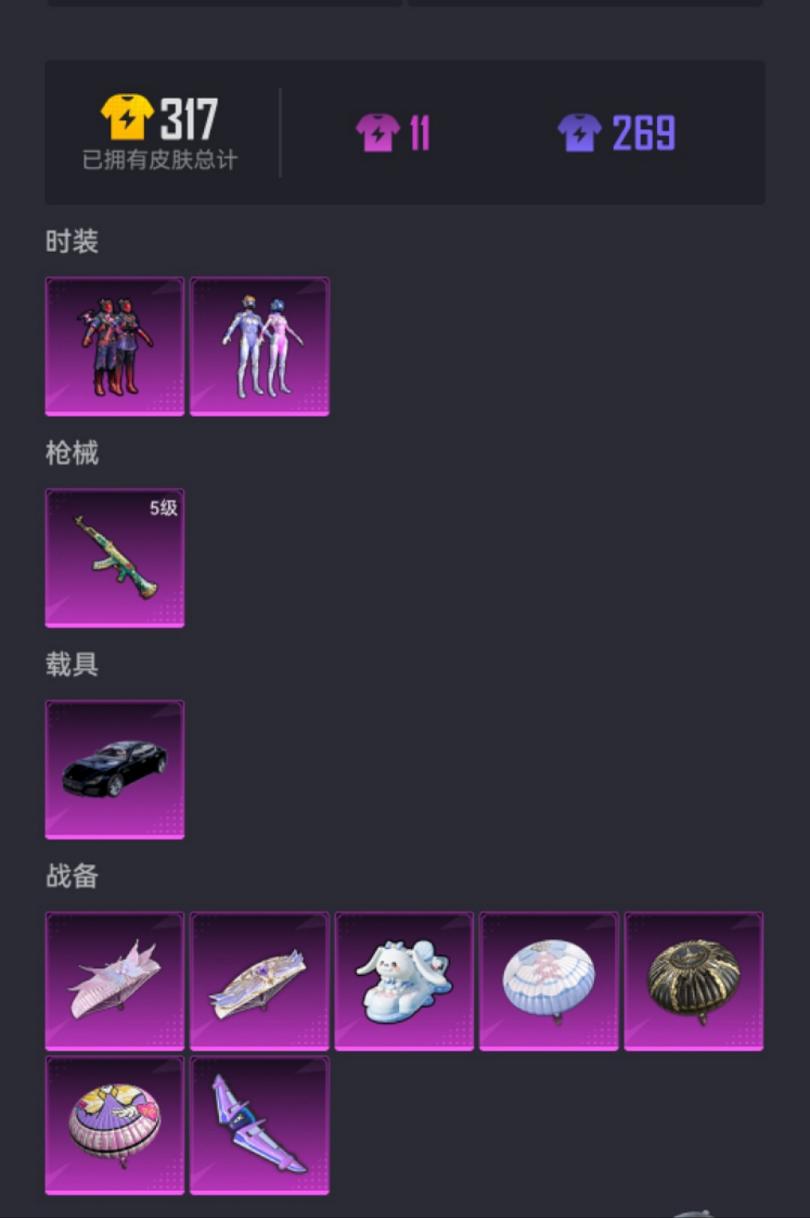The image size is (810, 1218).
Task: View the level 5 rifle skin
Action: point(115,558)
